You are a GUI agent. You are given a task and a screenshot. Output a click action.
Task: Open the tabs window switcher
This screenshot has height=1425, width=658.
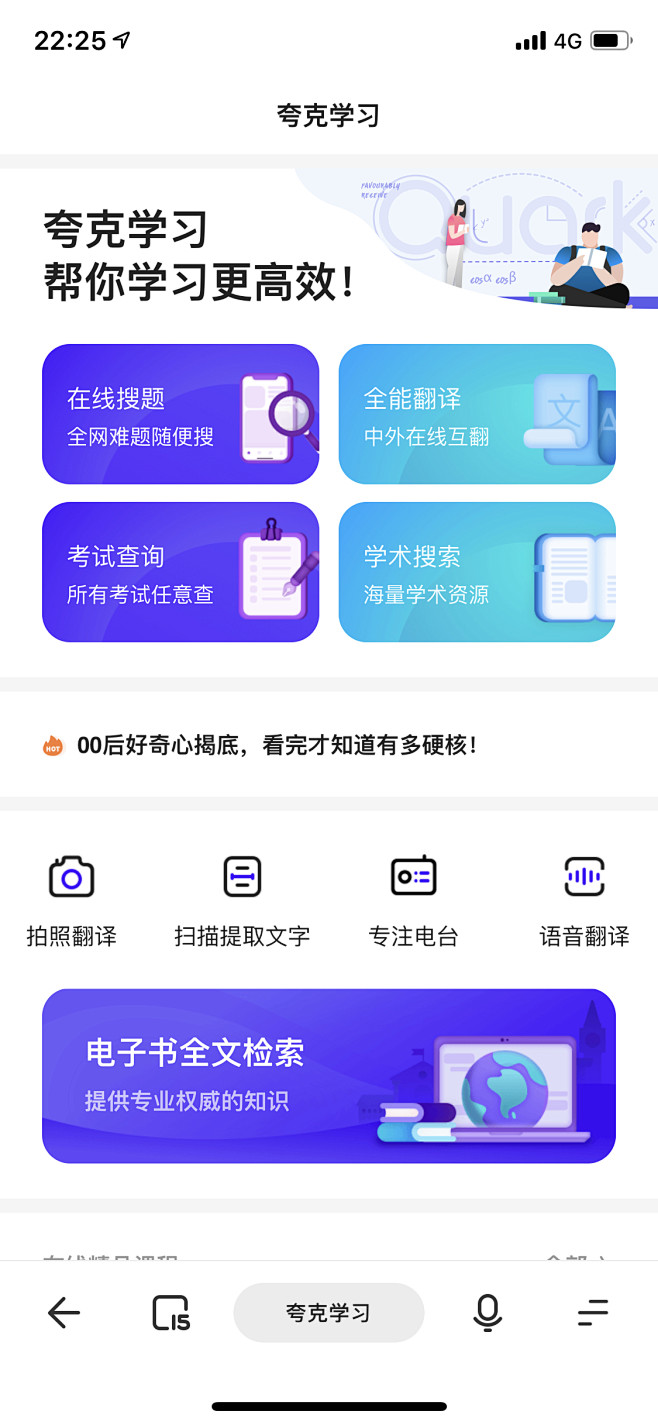tap(171, 1312)
